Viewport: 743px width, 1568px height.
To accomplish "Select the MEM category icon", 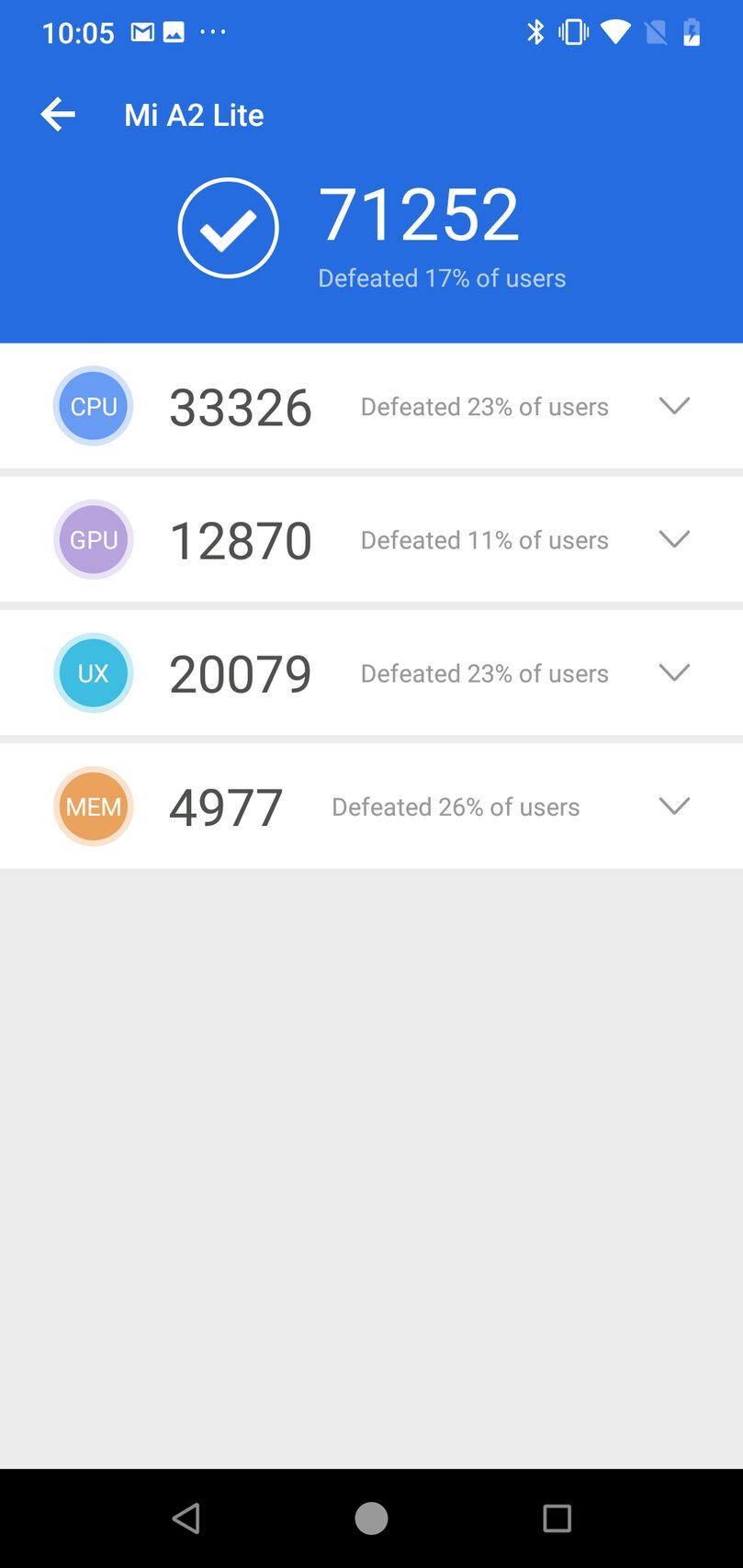I will (x=93, y=806).
